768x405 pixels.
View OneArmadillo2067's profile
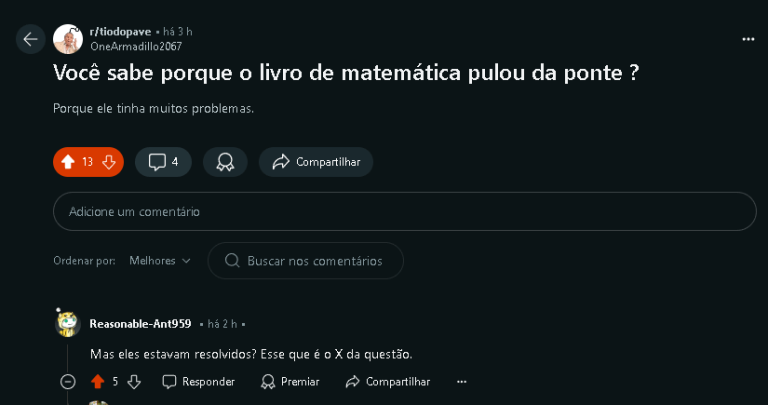pos(136,46)
